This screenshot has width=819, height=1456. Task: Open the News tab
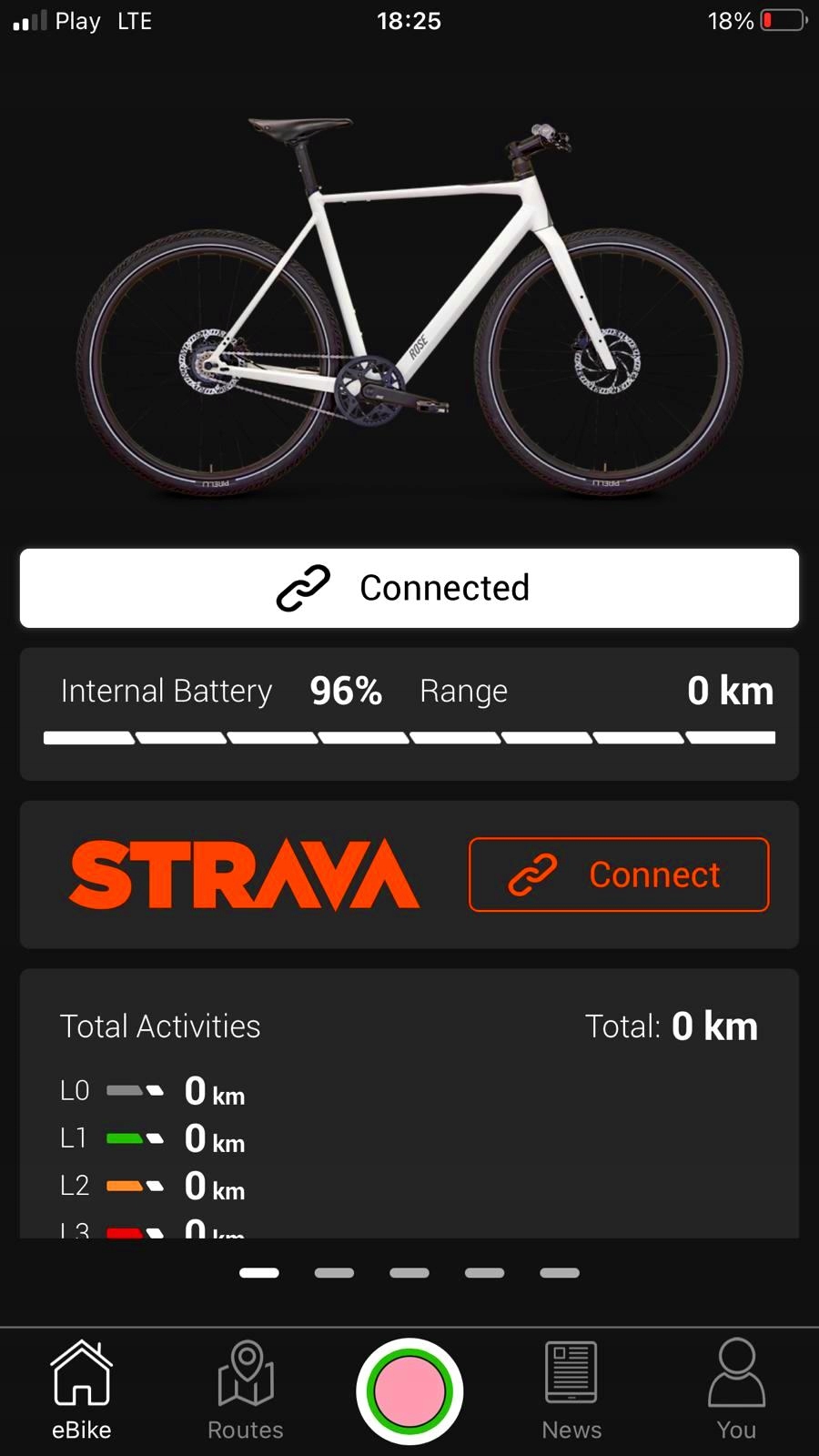pos(571,1390)
